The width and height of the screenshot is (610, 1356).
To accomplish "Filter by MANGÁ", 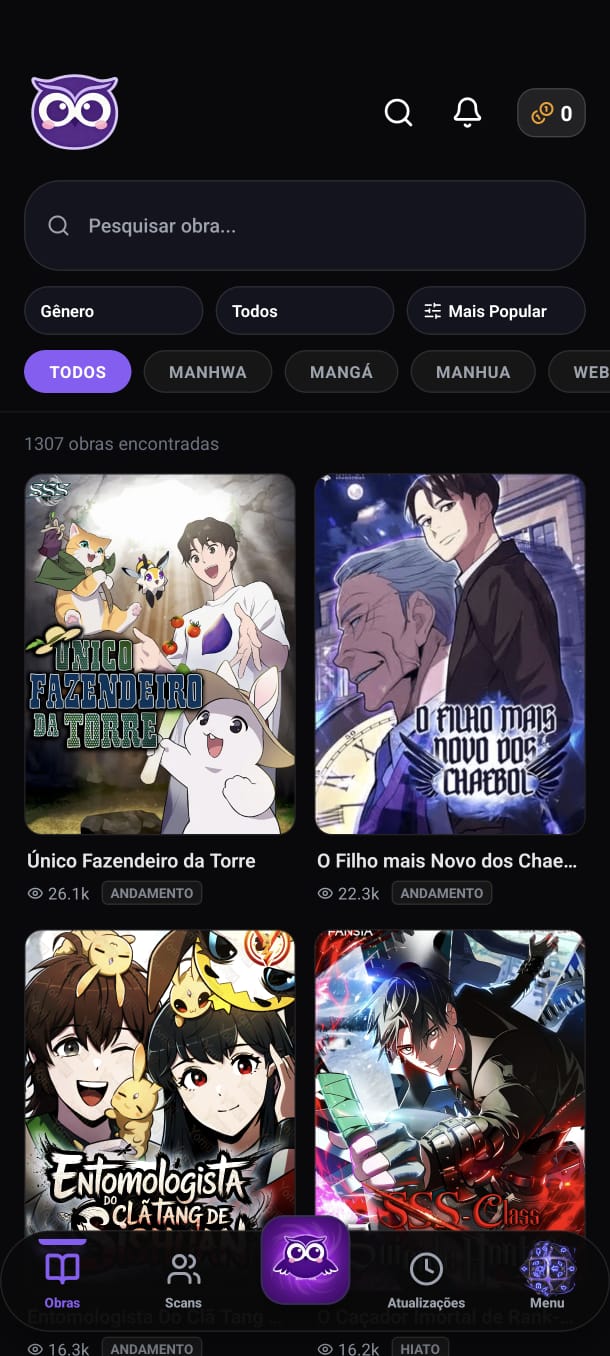I will tap(341, 371).
